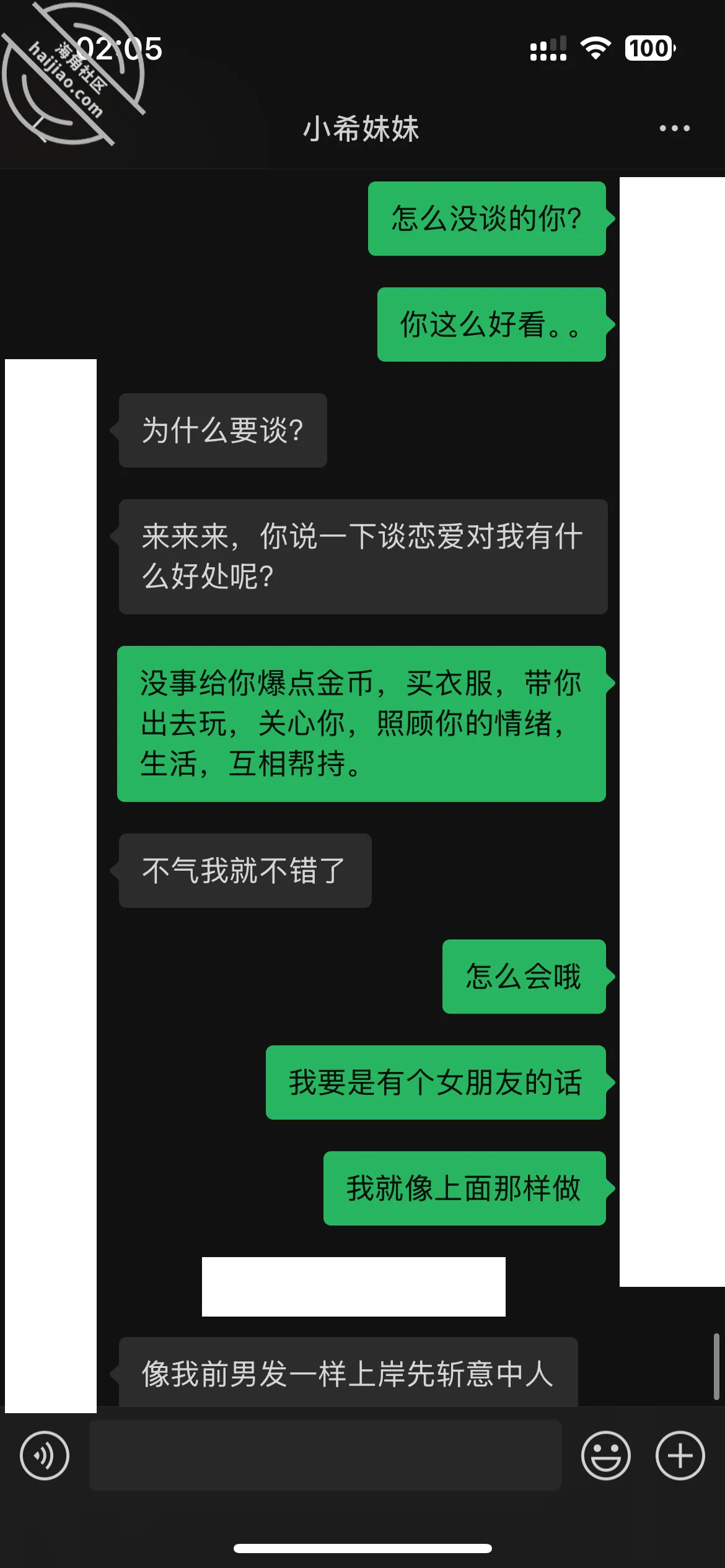The height and width of the screenshot is (1568, 725).
Task: Open the emoji sticker panel
Action: (605, 1455)
